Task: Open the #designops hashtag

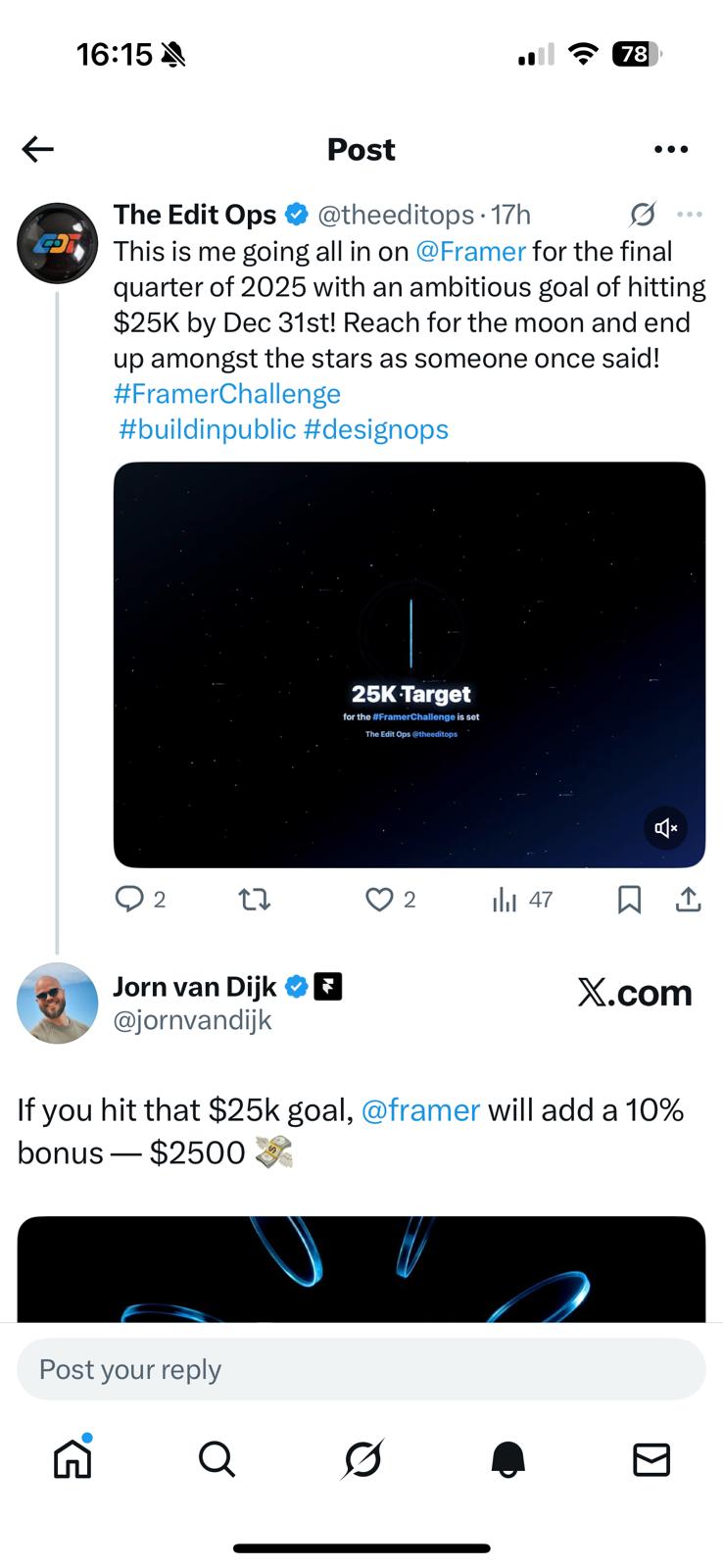Action: 376,429
